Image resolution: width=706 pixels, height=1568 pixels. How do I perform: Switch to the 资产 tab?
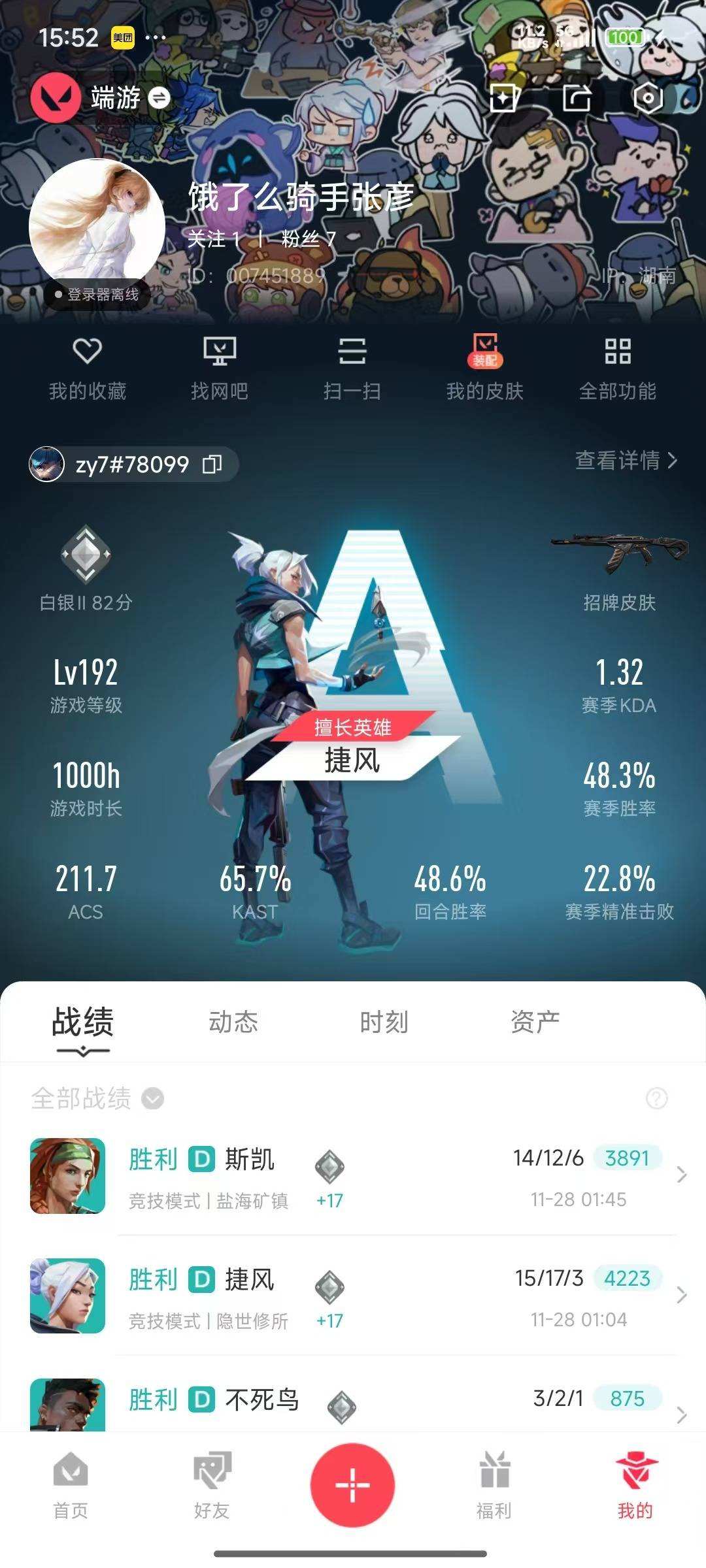[535, 1022]
